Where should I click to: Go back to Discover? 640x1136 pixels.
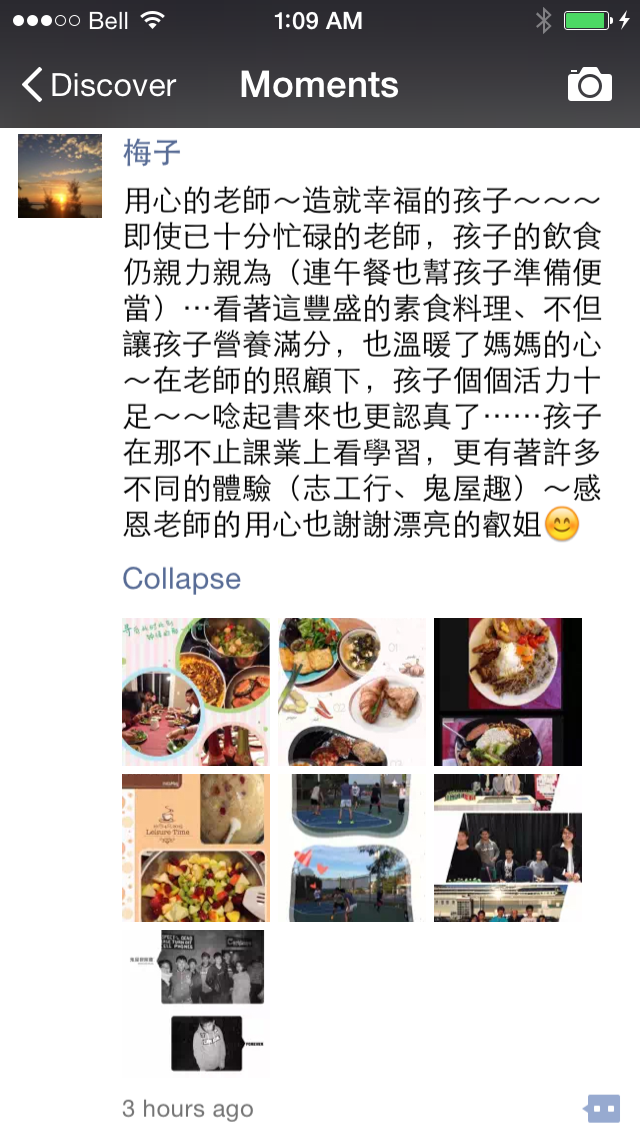tap(98, 86)
